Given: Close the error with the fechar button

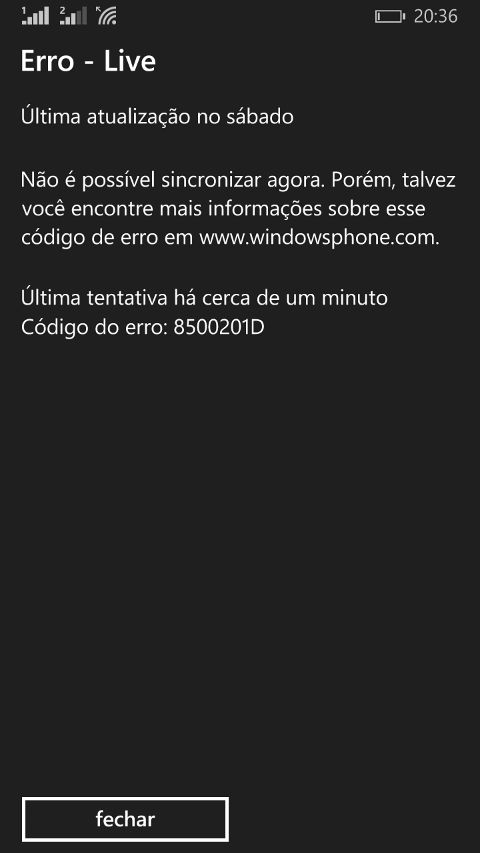Looking at the screenshot, I should pos(125,819).
